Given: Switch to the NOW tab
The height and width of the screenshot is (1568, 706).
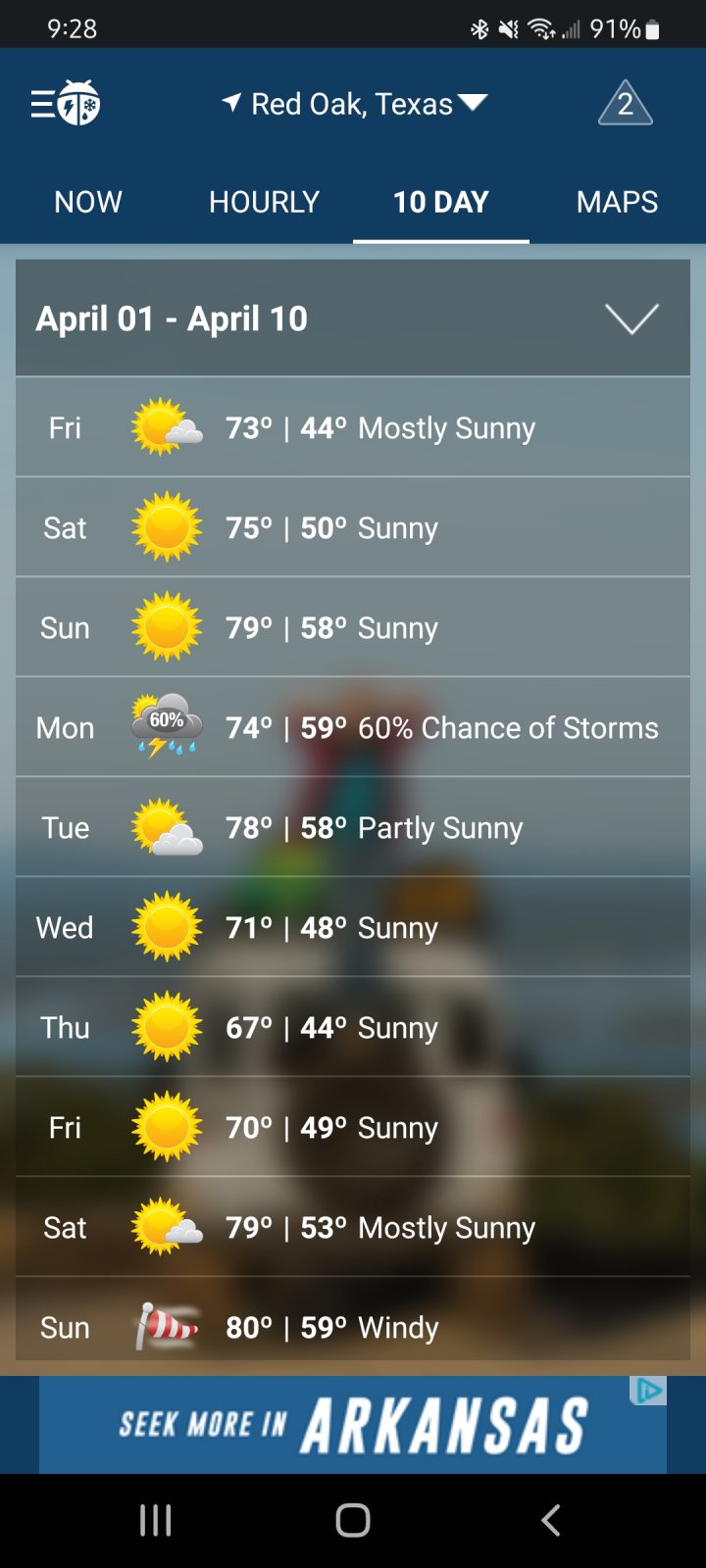Looking at the screenshot, I should coord(88,202).
